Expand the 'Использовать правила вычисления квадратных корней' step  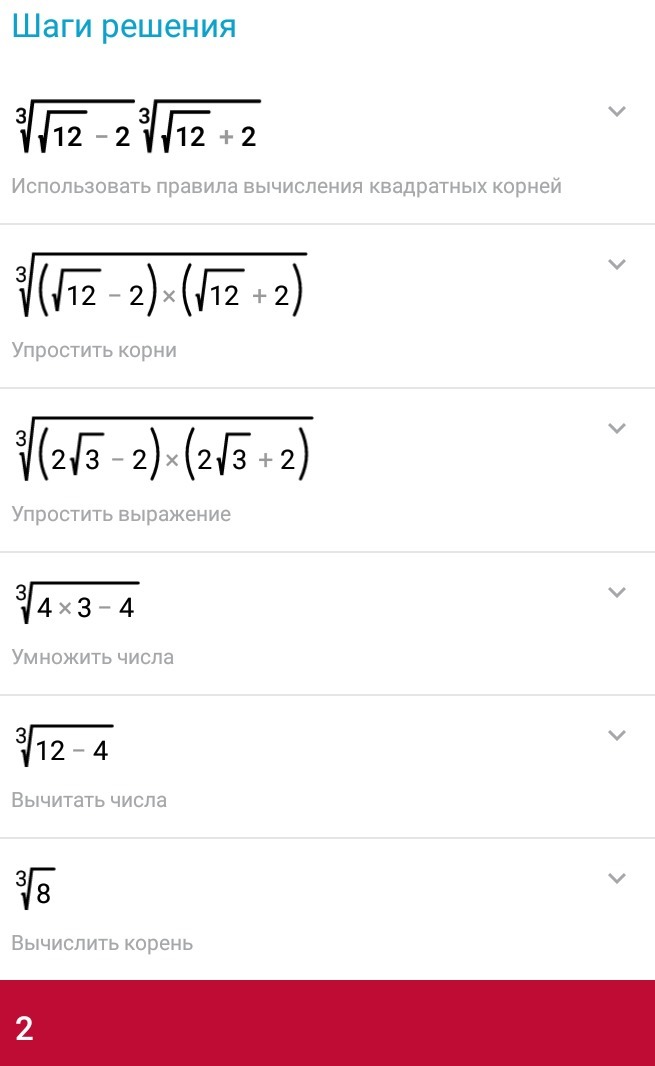click(617, 111)
